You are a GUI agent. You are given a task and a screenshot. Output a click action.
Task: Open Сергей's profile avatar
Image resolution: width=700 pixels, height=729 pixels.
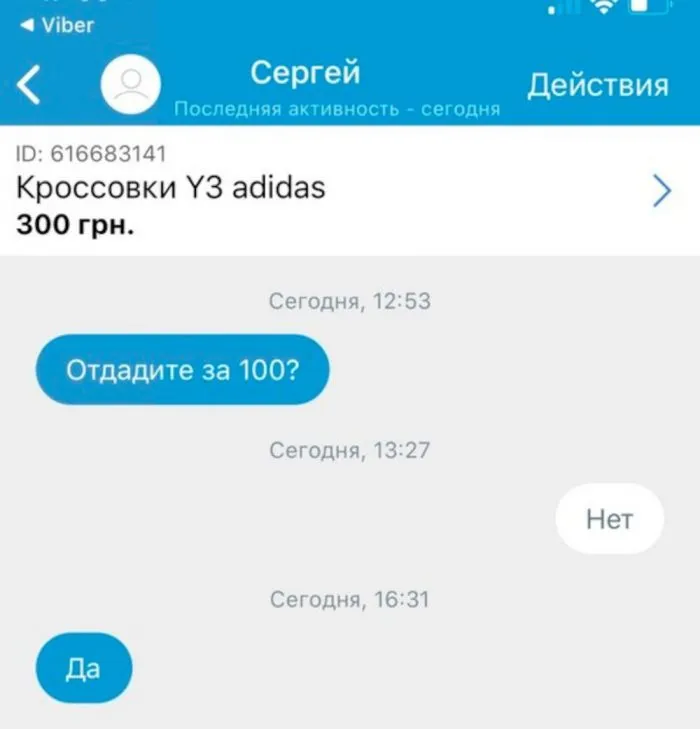[x=130, y=84]
